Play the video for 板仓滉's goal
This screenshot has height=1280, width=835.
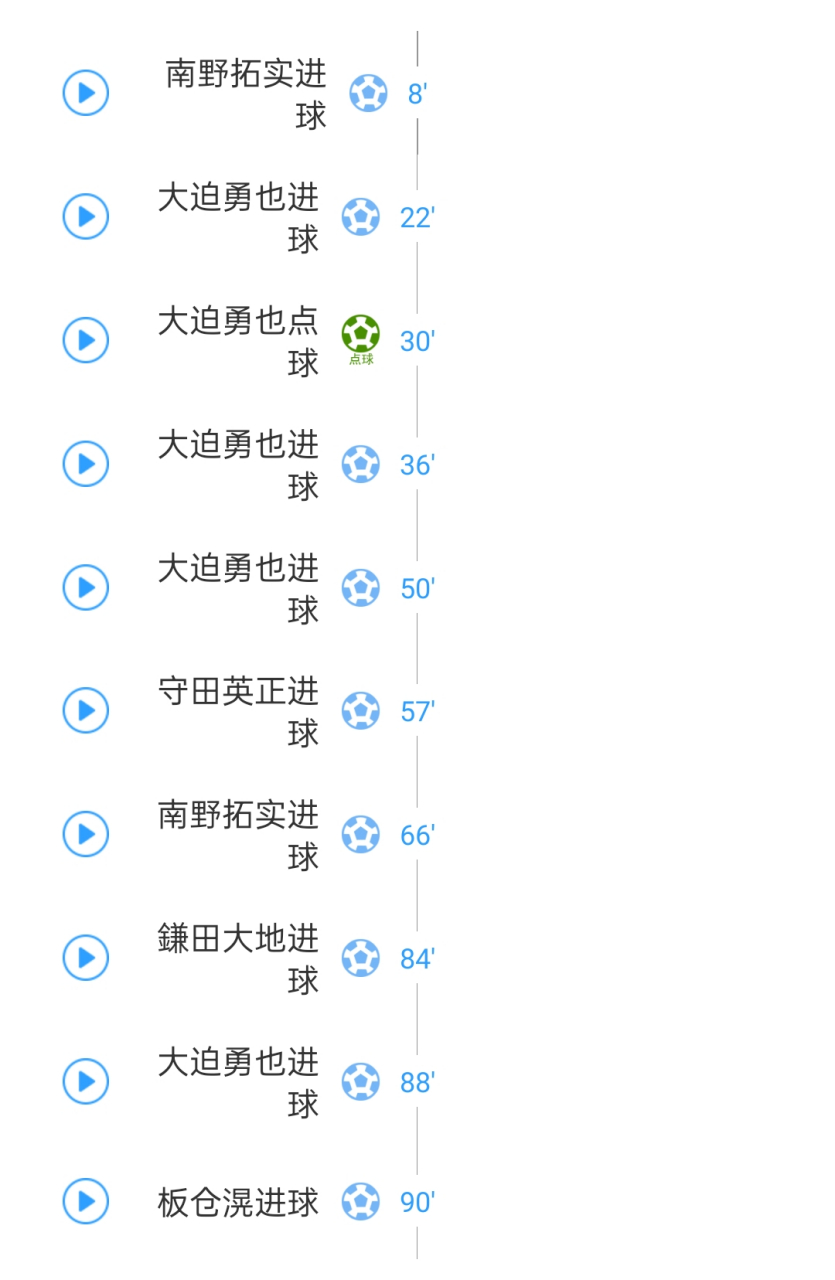[85, 1203]
